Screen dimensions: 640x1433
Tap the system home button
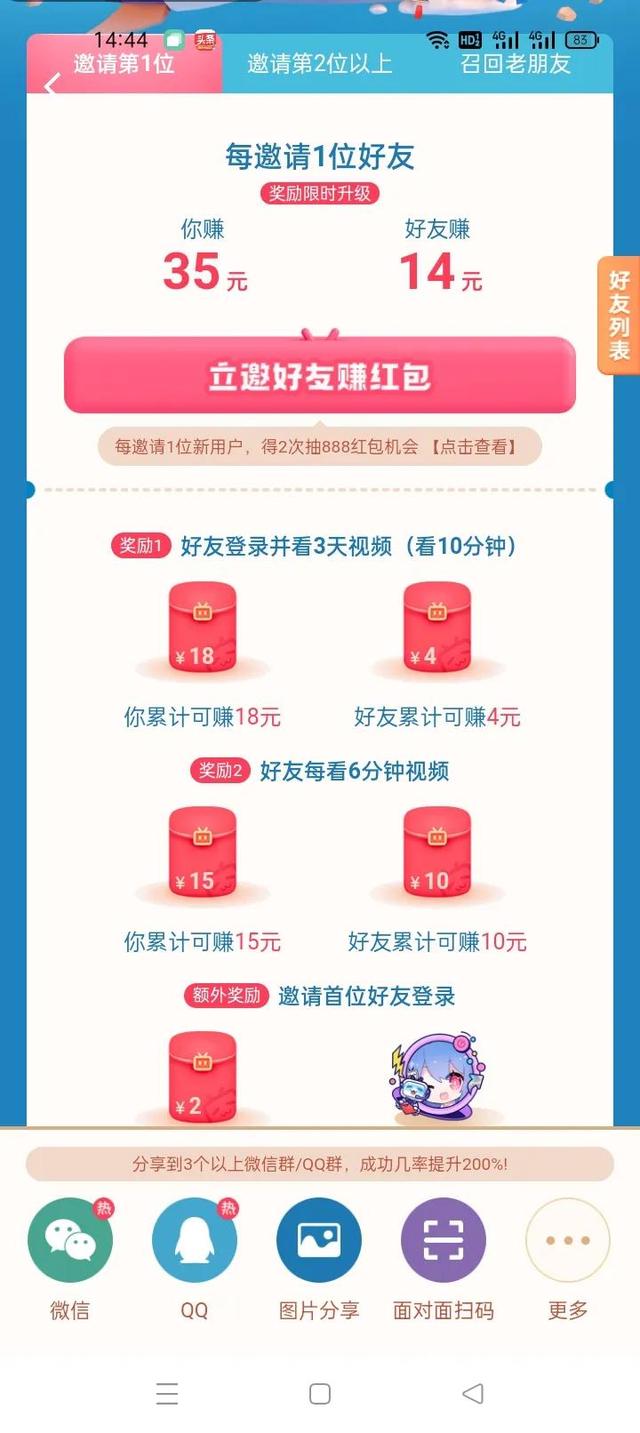[320, 1393]
